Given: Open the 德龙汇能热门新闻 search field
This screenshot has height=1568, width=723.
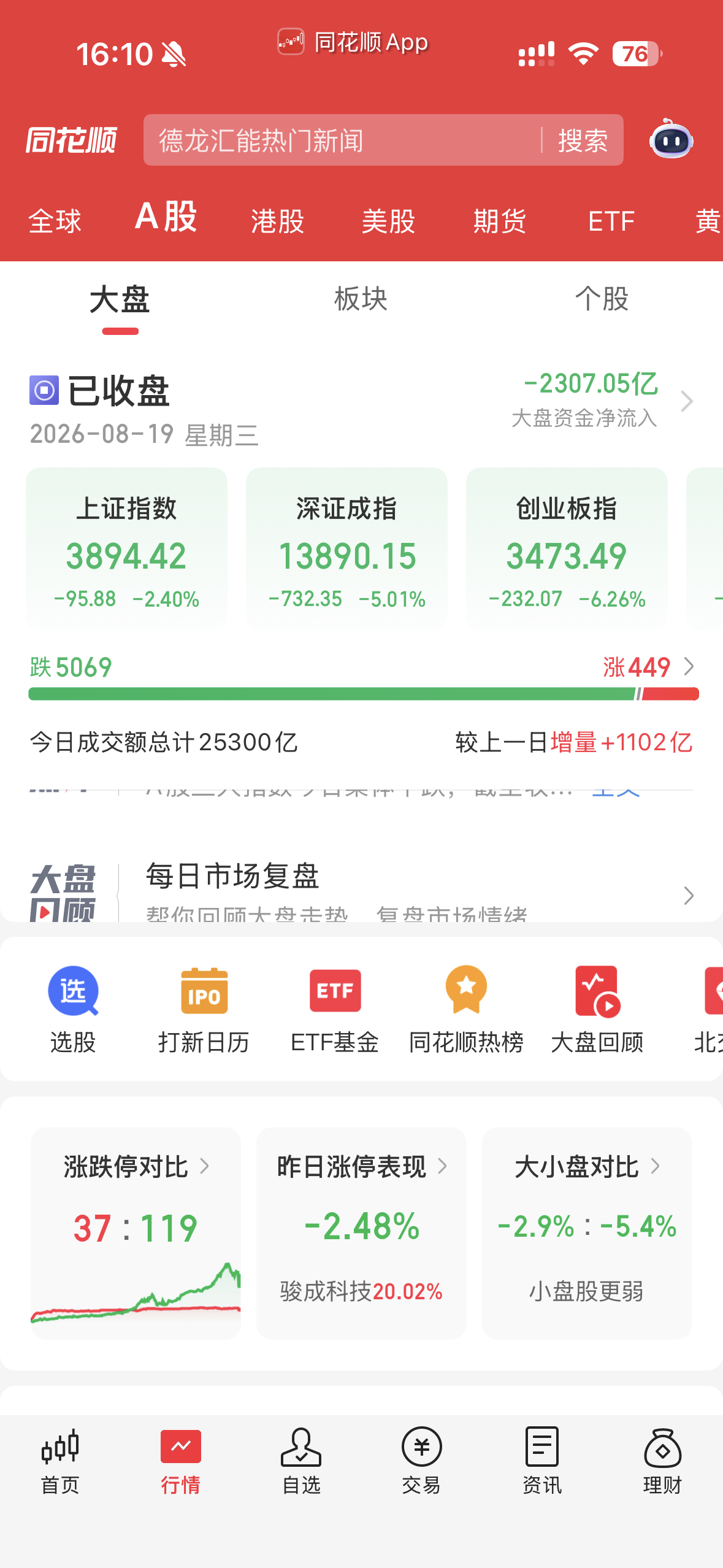Looking at the screenshot, I should pyautogui.click(x=342, y=140).
